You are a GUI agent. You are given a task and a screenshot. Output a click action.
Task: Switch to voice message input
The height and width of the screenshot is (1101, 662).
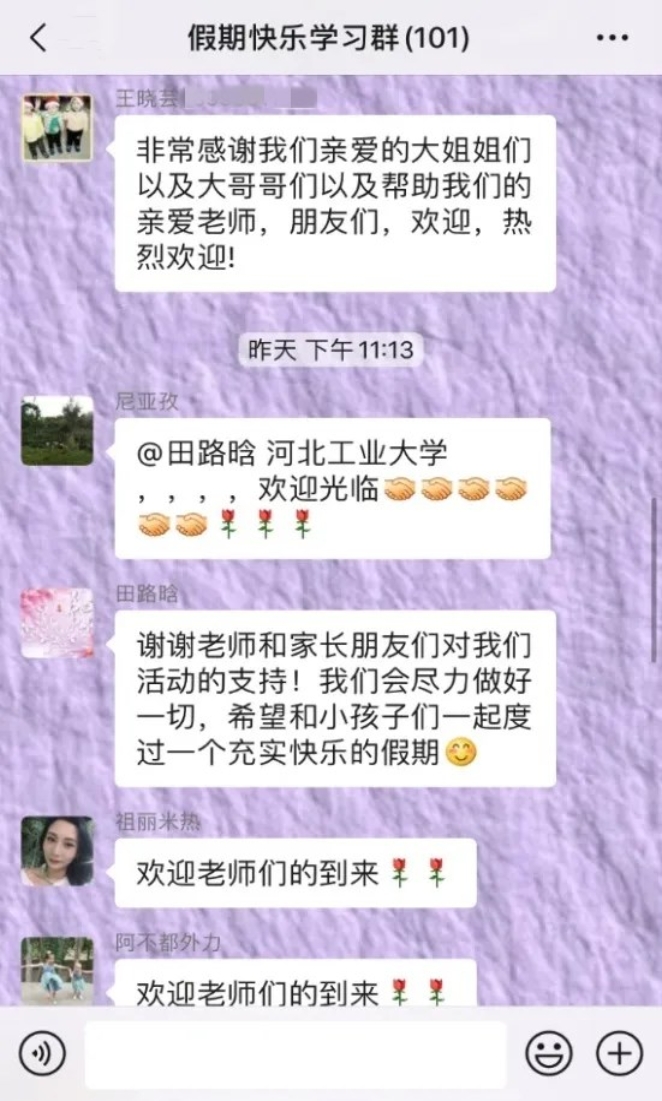pyautogui.click(x=42, y=1053)
